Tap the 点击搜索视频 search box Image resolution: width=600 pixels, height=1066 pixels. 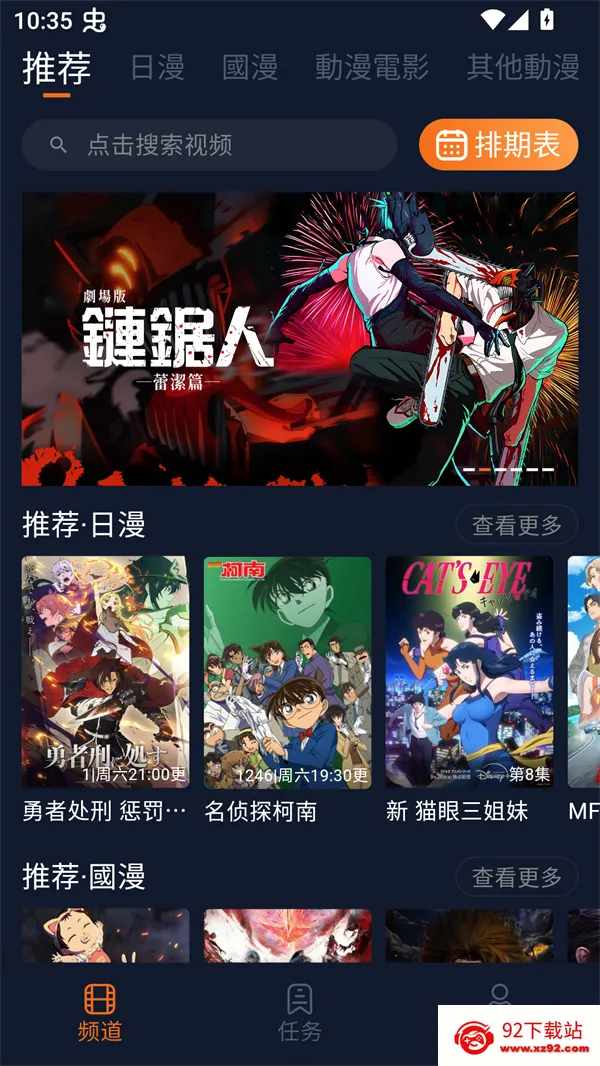209,145
